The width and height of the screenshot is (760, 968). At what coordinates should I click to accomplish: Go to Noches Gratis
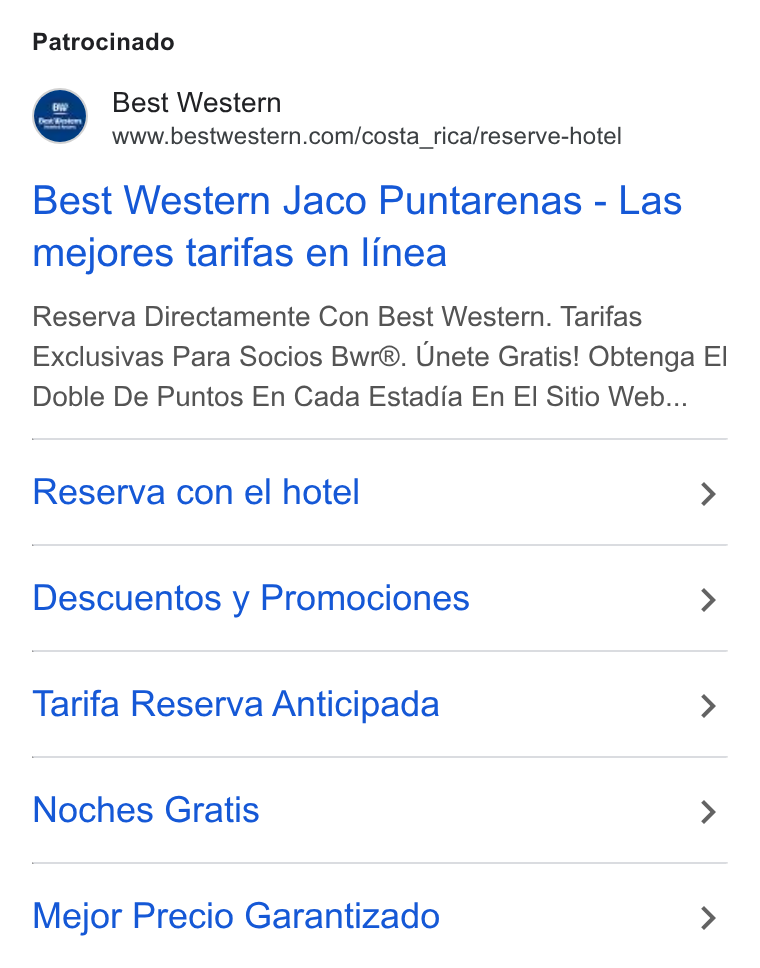tap(380, 810)
